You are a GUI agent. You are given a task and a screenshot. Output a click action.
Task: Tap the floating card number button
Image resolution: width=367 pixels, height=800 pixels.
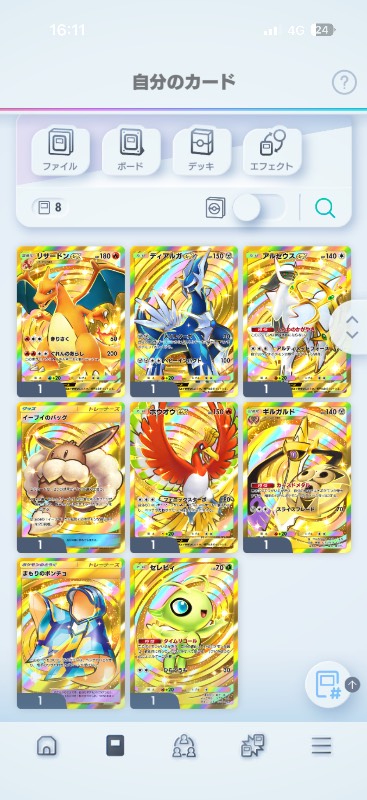[x=328, y=684]
